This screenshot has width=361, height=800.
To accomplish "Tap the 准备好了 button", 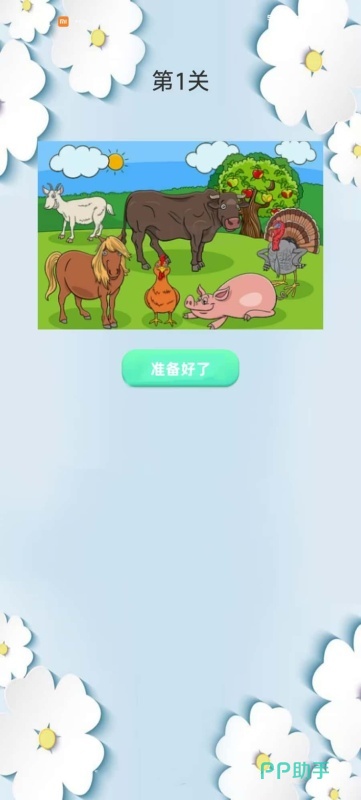I will [180, 368].
